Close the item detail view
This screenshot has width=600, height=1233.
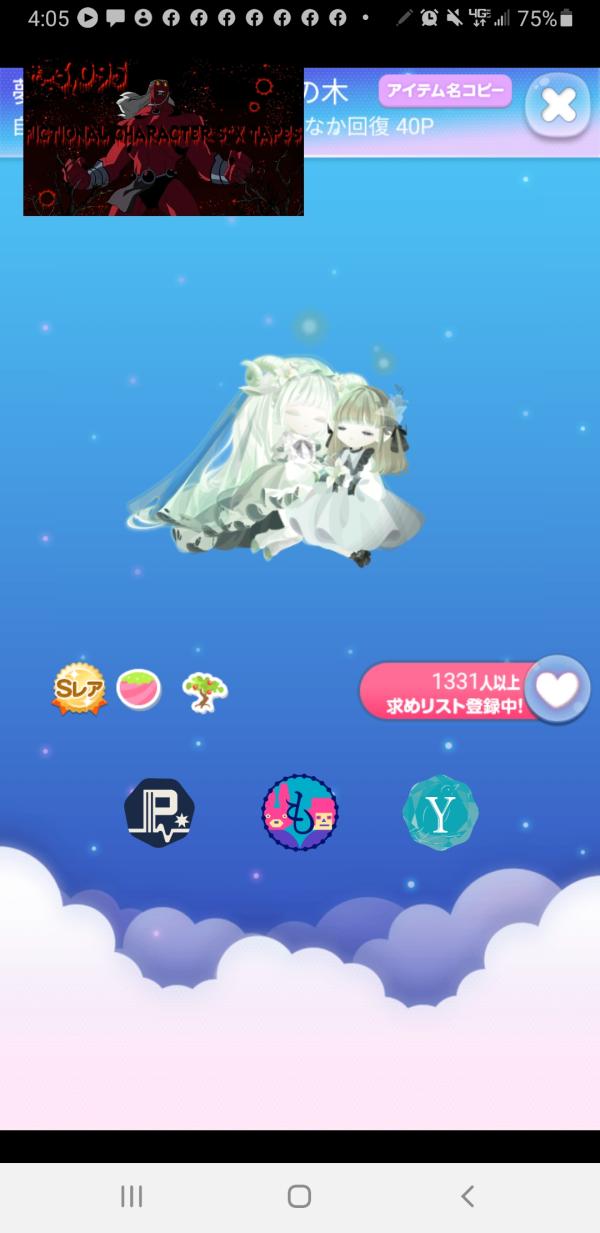click(x=558, y=105)
